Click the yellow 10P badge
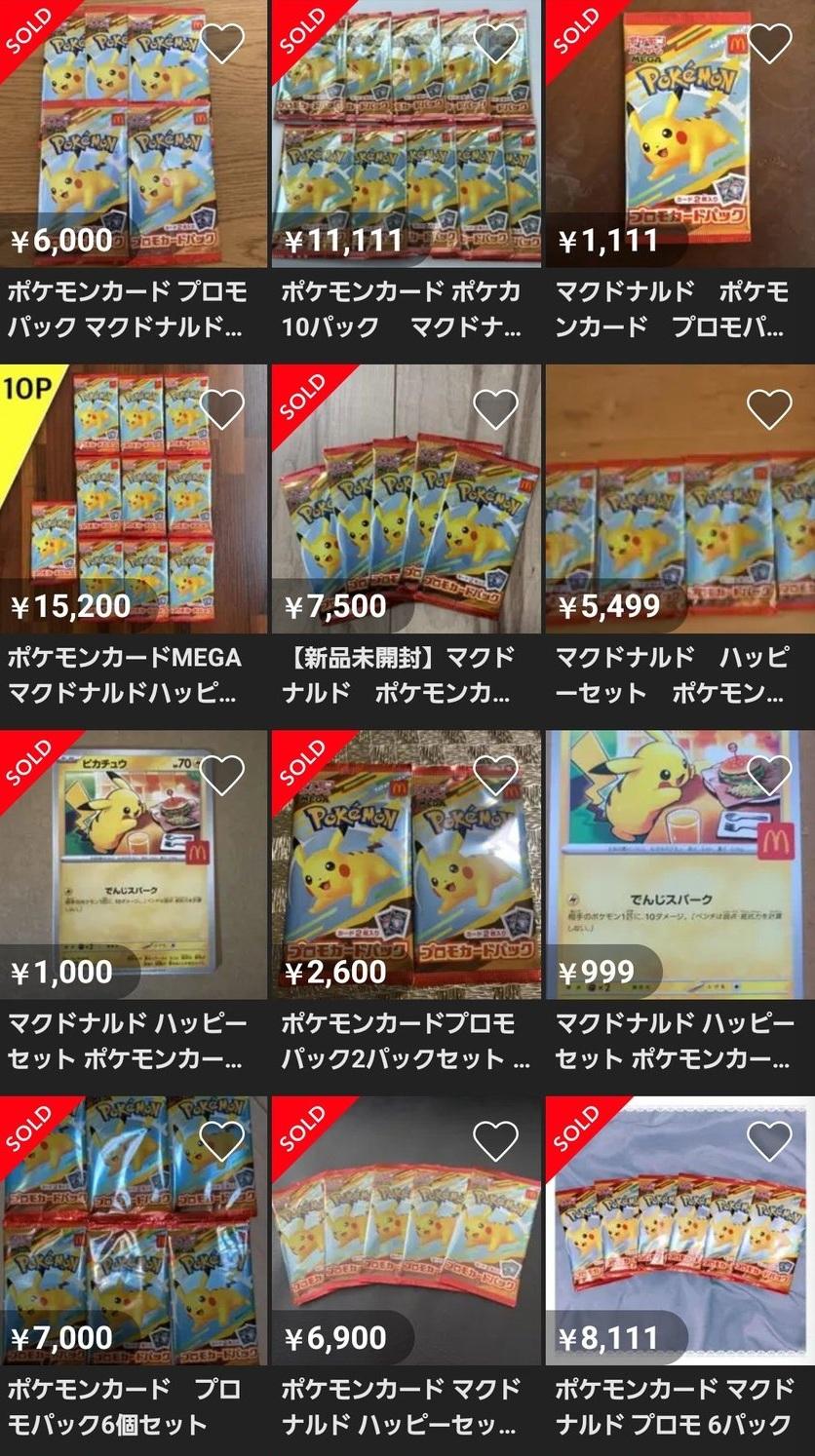Screen dimensions: 815x1456 click(24, 390)
